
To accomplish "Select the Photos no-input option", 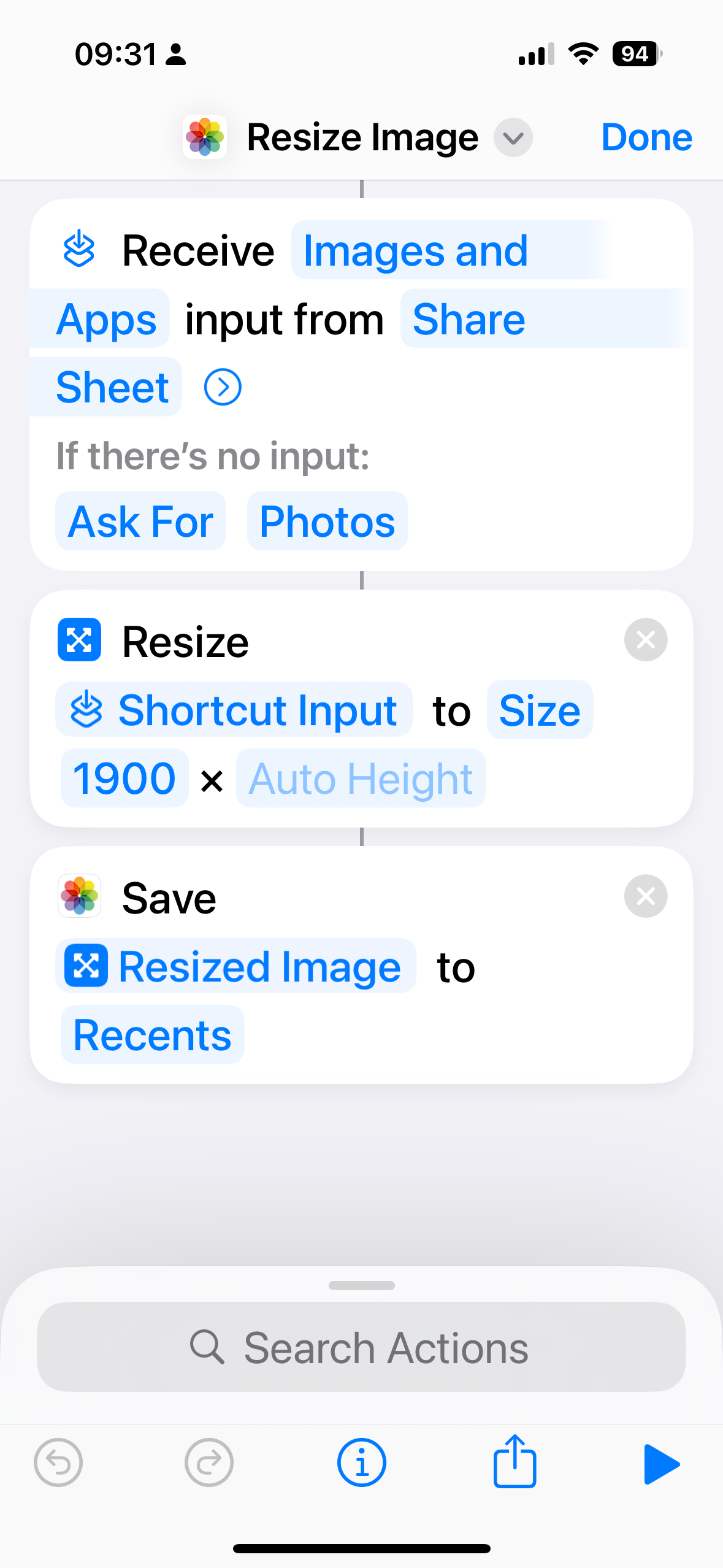I will click(327, 521).
